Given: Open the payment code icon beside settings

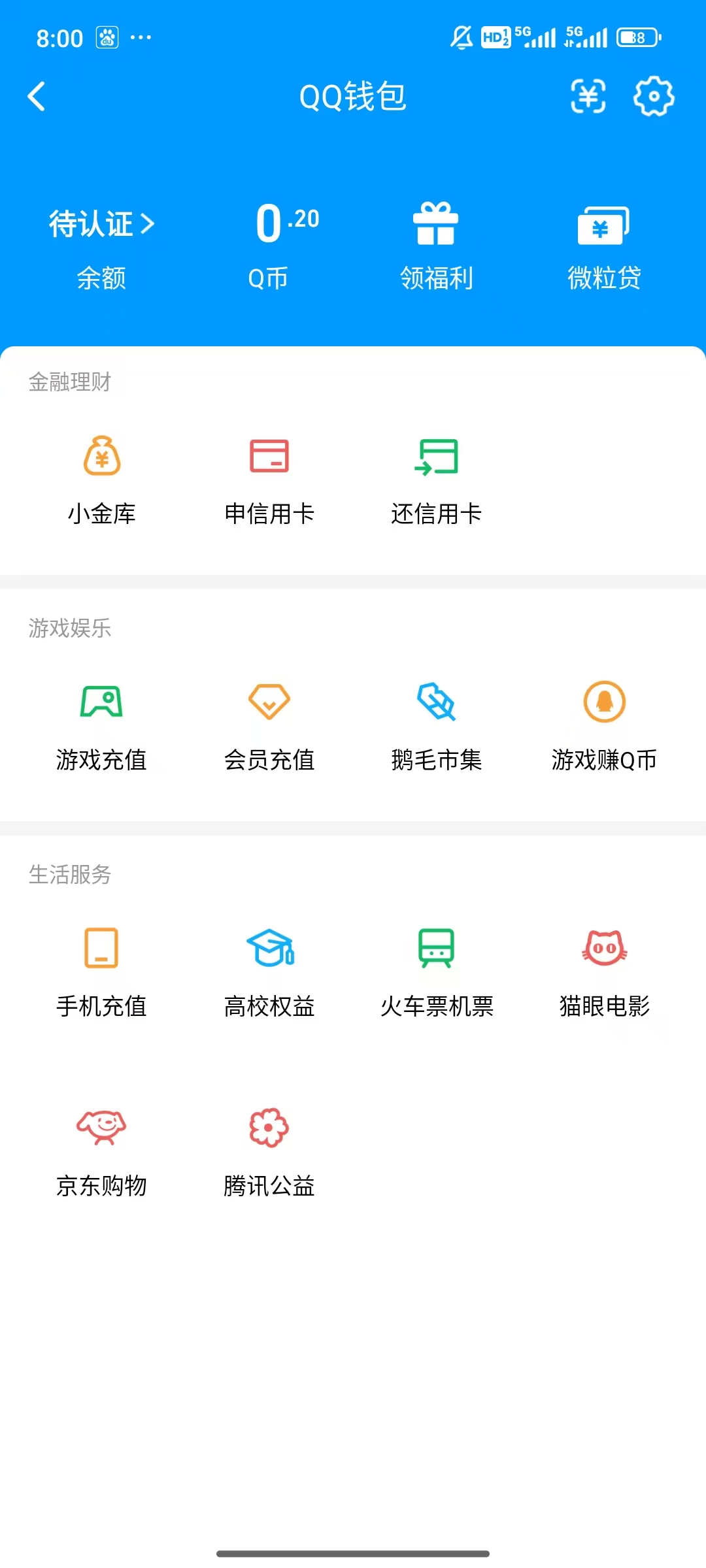Looking at the screenshot, I should 587,96.
